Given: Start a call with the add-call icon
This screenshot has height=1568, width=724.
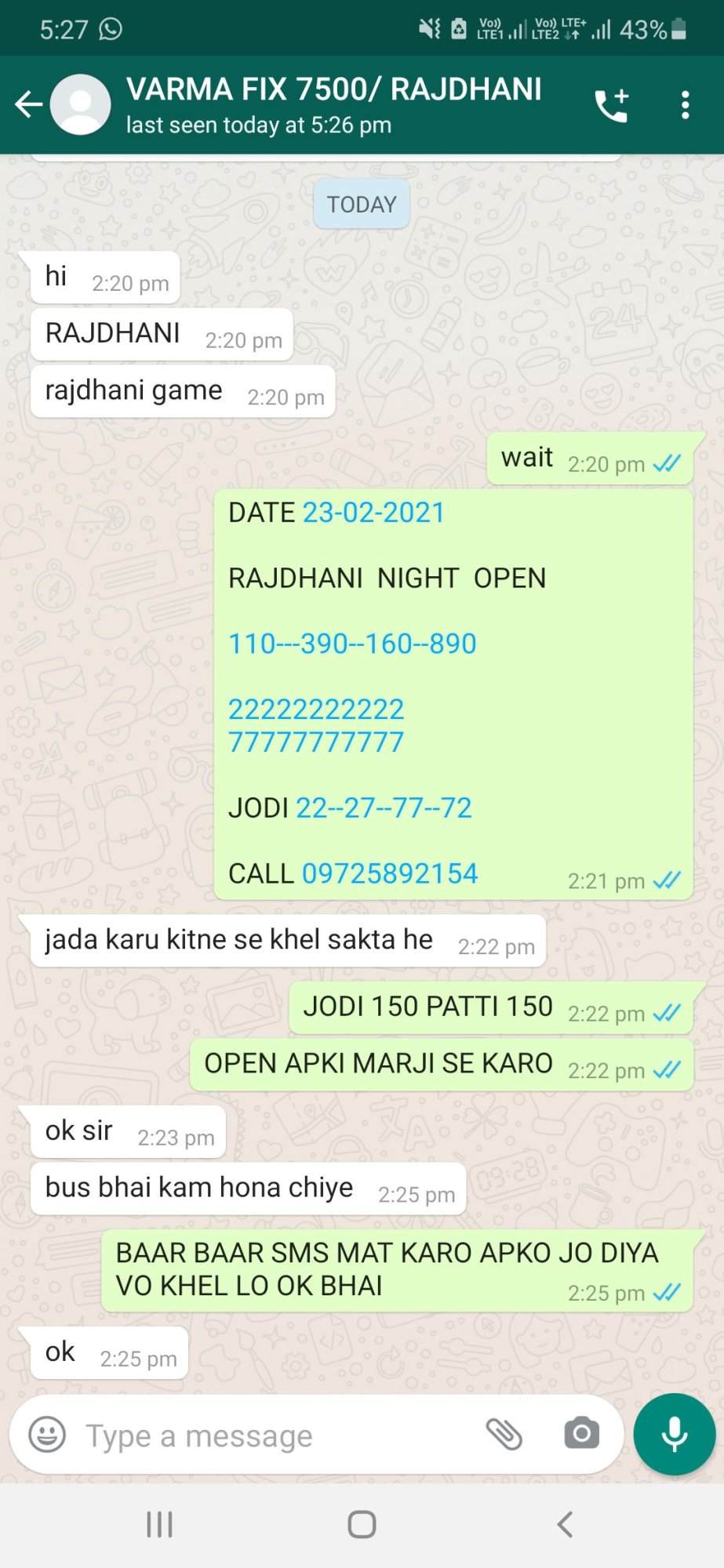Looking at the screenshot, I should [611, 105].
